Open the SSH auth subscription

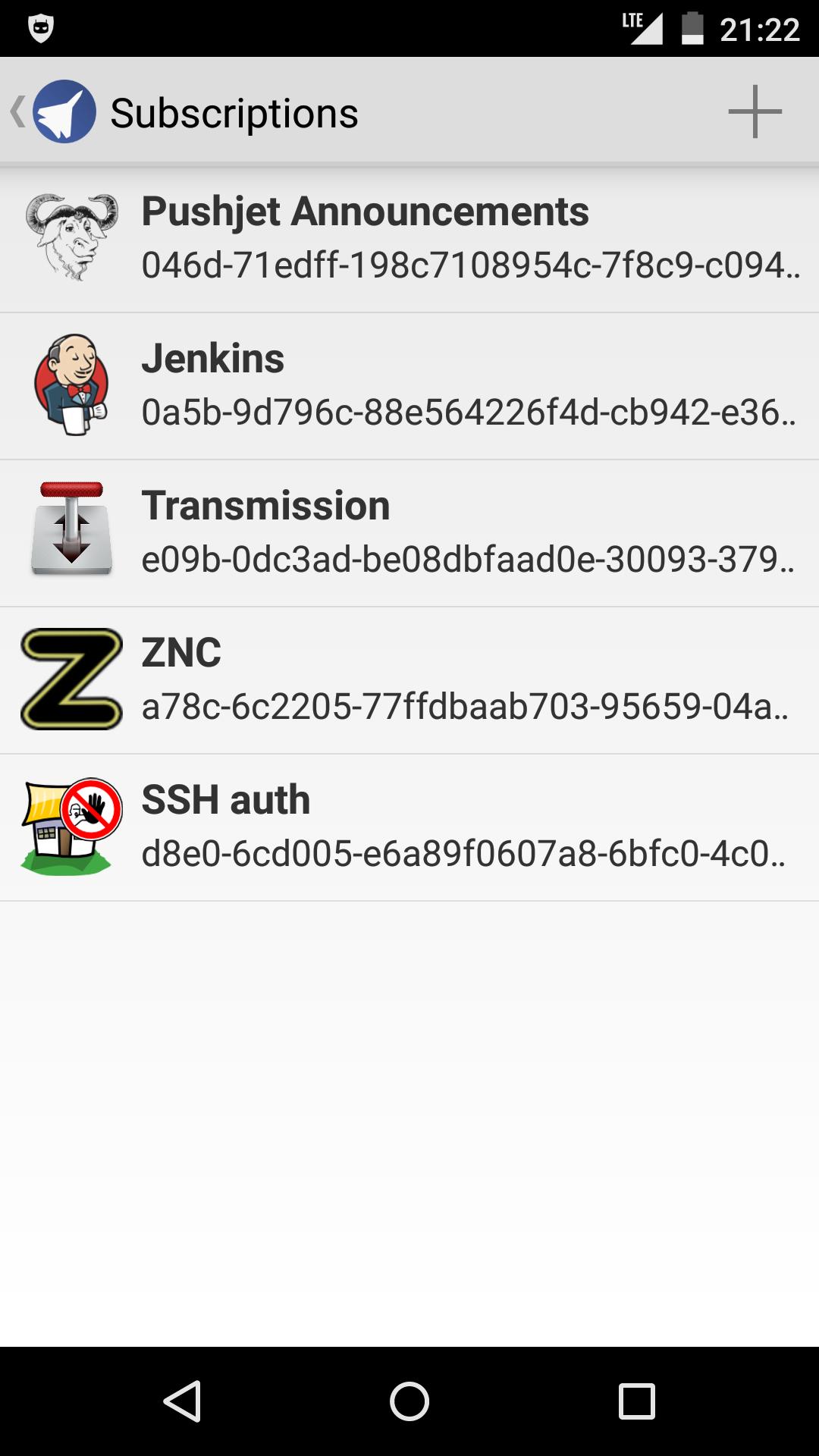pyautogui.click(x=409, y=827)
